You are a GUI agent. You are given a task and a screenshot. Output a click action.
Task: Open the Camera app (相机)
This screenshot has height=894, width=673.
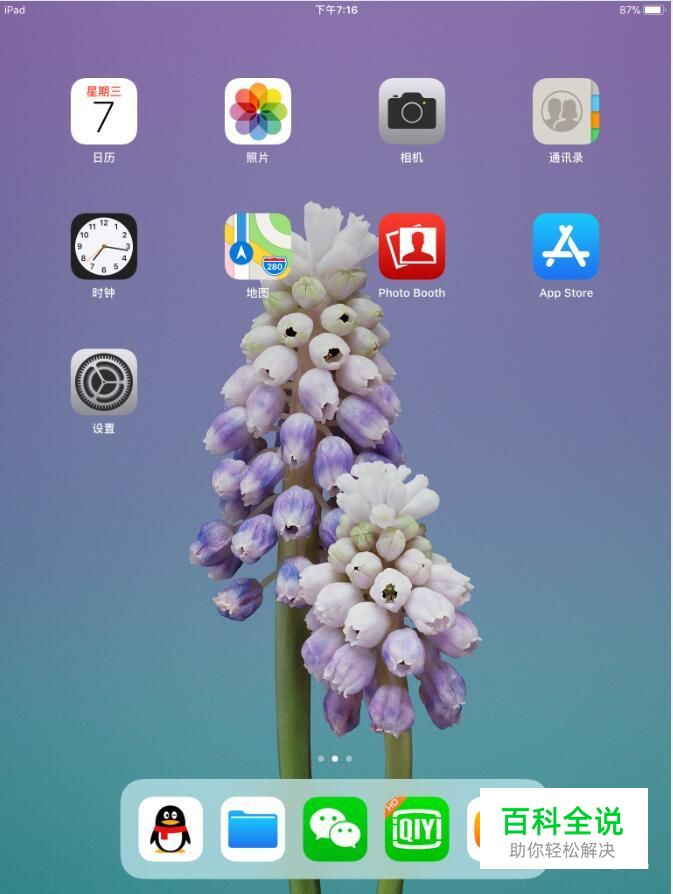412,112
